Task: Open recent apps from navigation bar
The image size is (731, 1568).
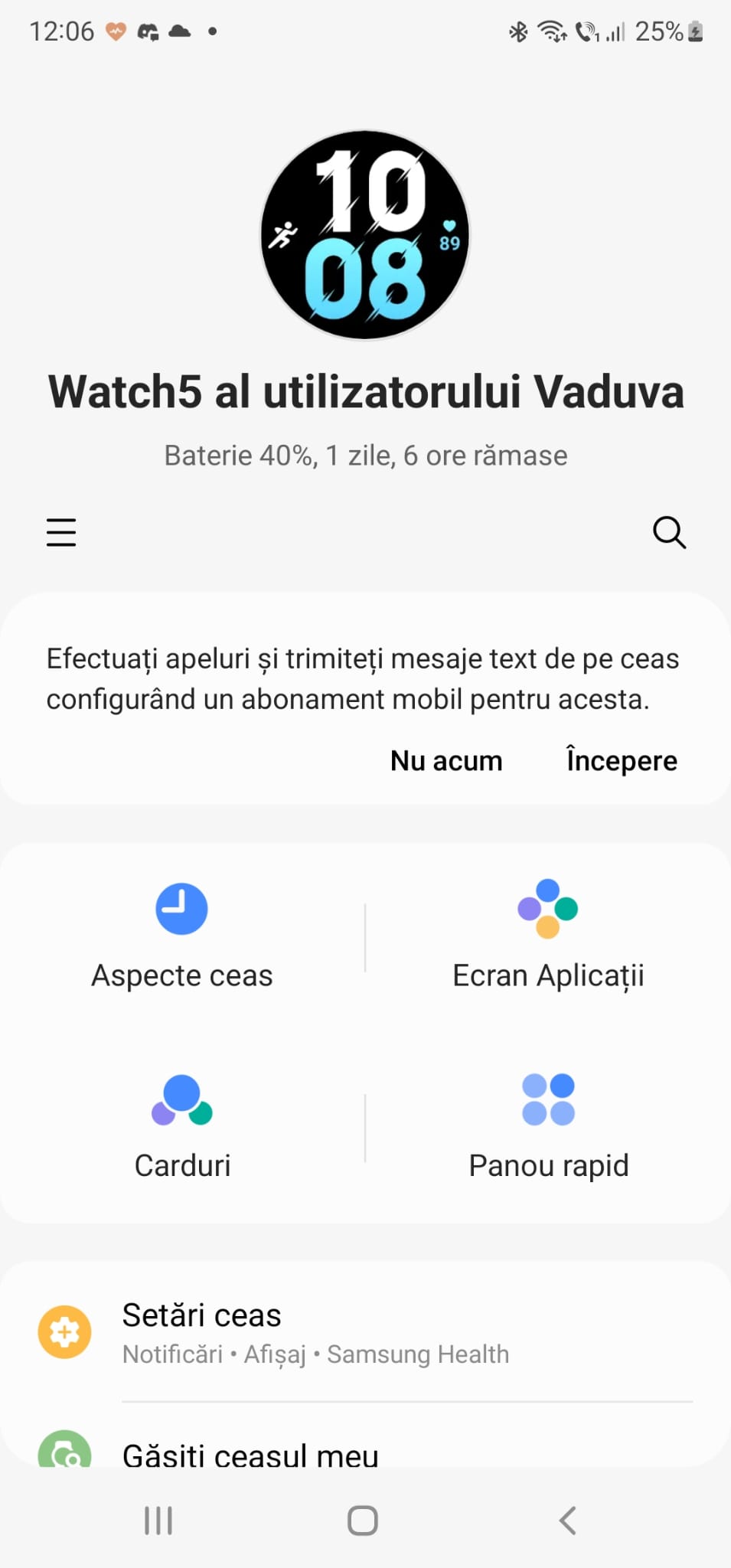Action: (x=158, y=1521)
